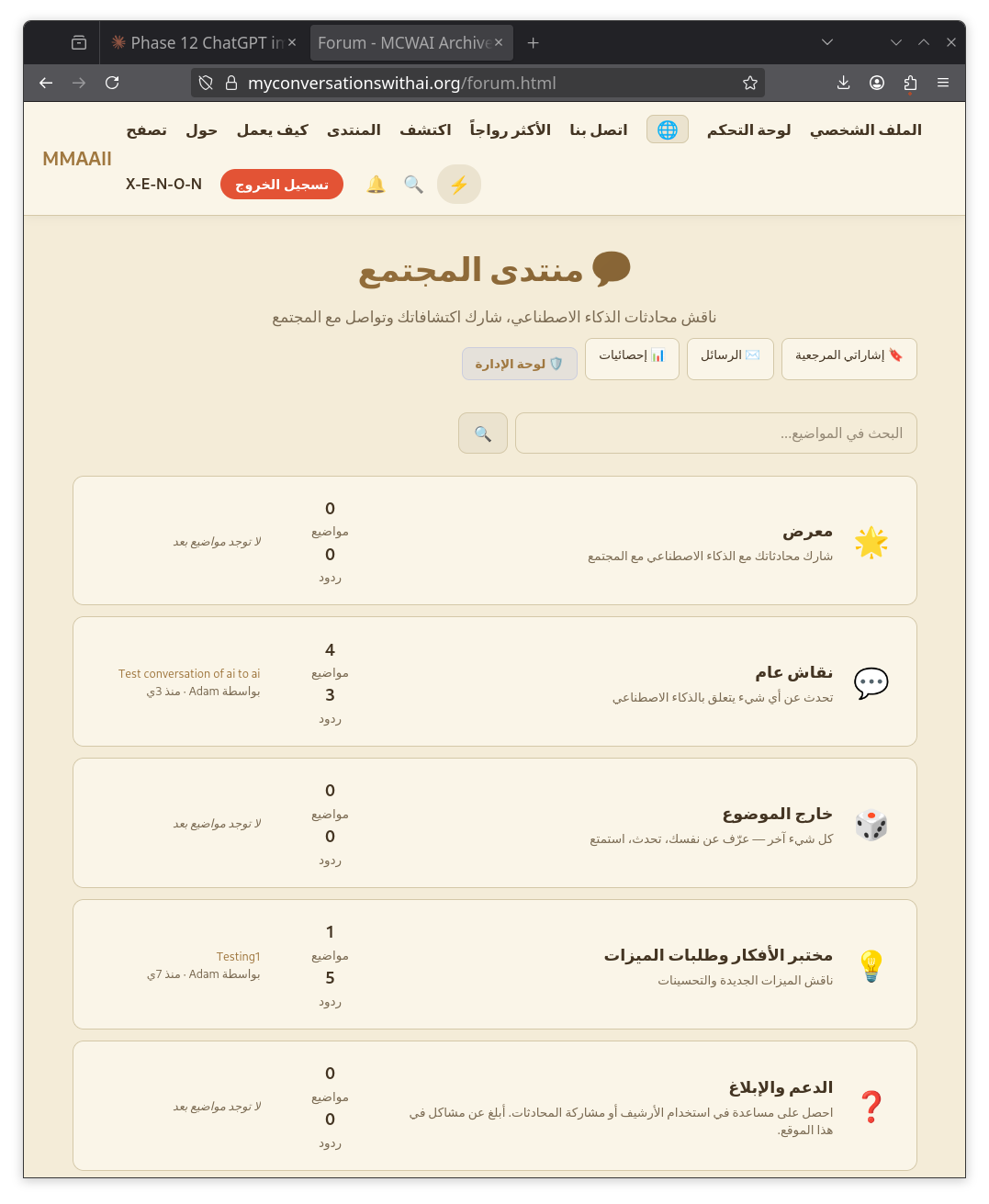
Task: Open the مختبر الأفكار وطلبات الميزات category
Action: [718, 955]
